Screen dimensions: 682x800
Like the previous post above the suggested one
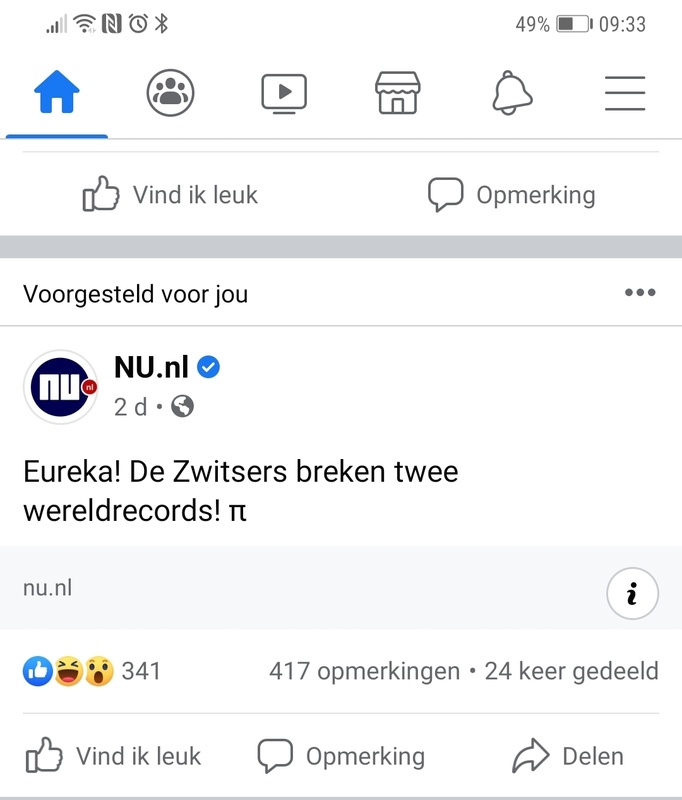(170, 195)
